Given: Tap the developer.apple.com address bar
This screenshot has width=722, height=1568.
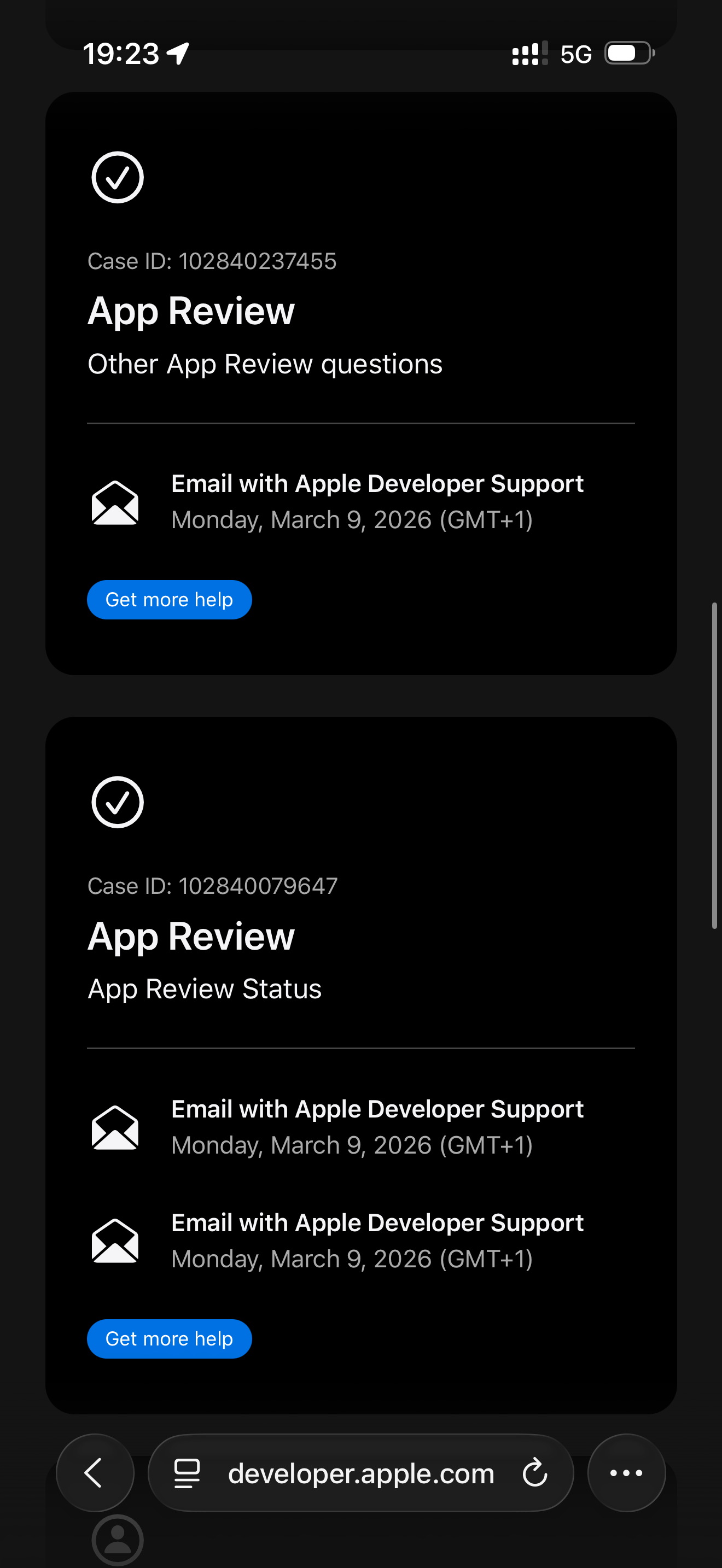Looking at the screenshot, I should coord(360,1473).
